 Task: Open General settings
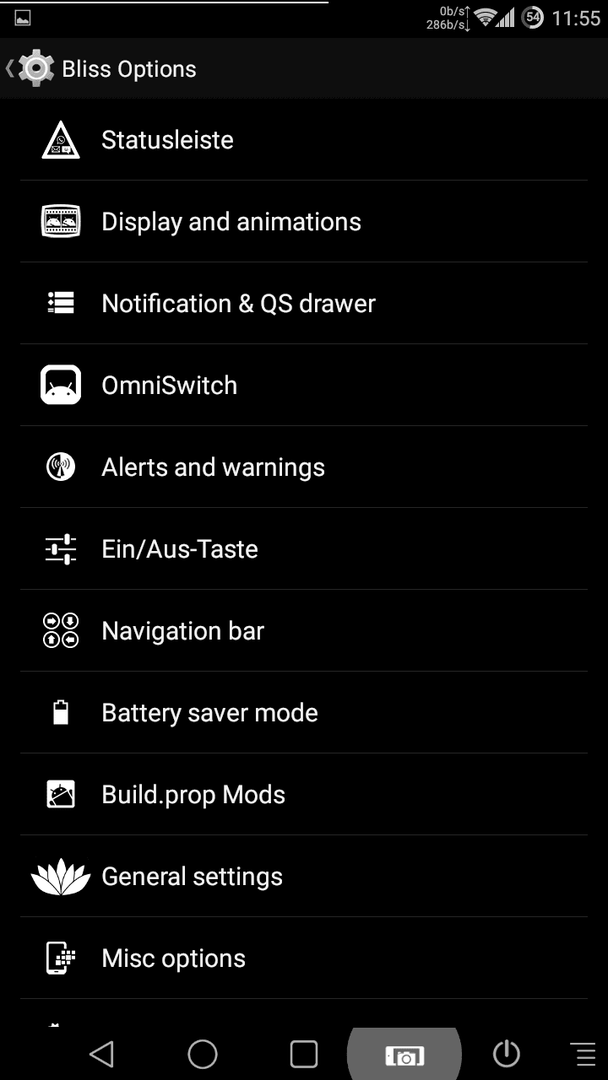coord(304,876)
